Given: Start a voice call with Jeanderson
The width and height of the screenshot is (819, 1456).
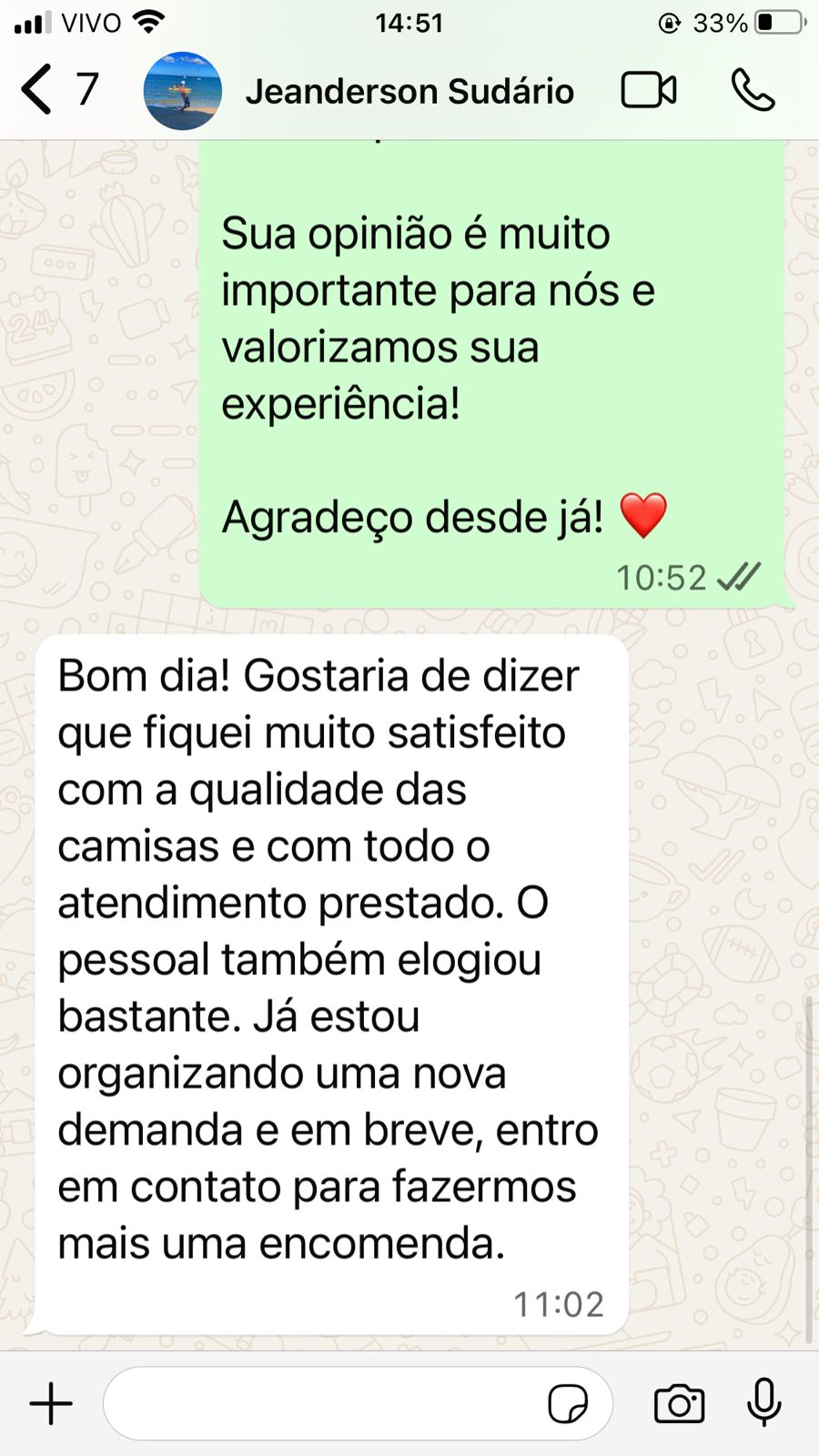Looking at the screenshot, I should pos(753,90).
